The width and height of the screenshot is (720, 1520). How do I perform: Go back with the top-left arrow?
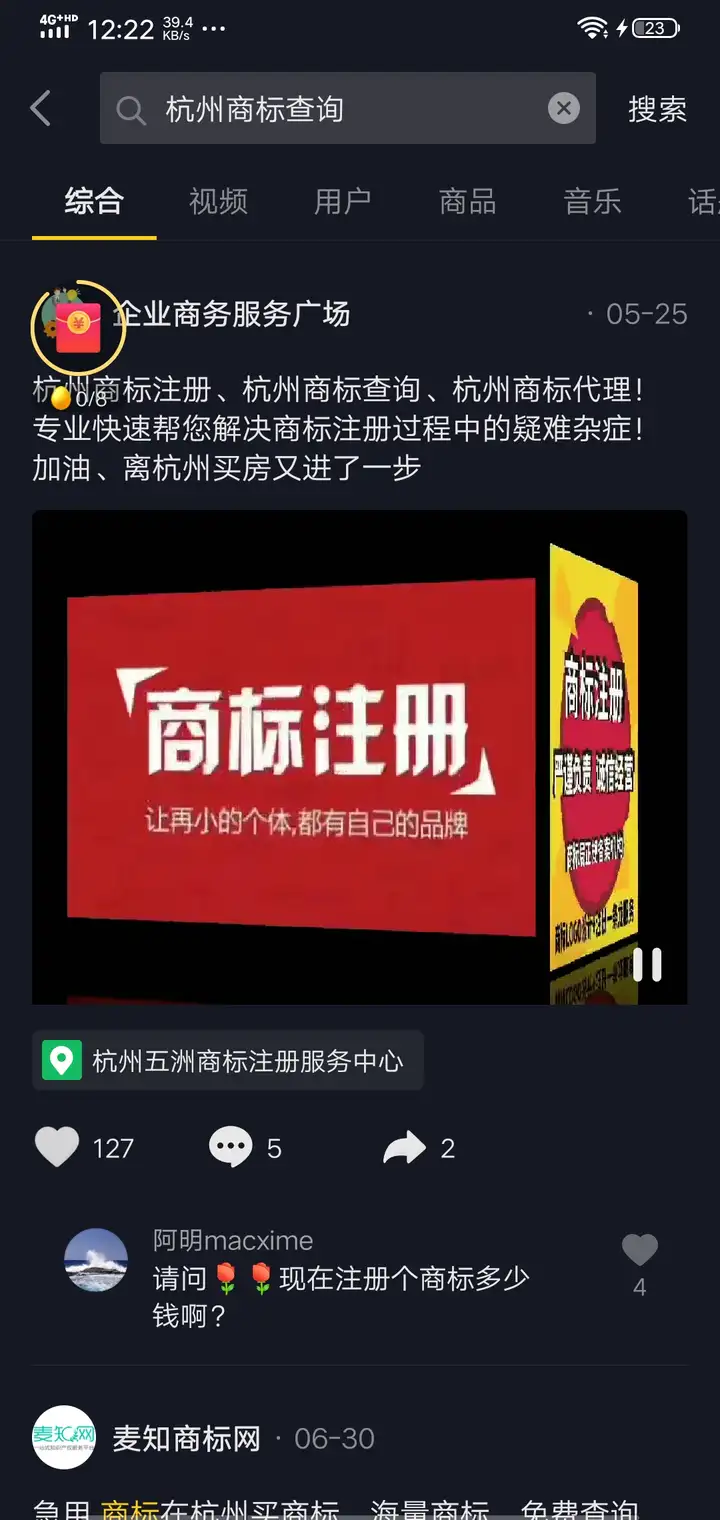[x=41, y=108]
